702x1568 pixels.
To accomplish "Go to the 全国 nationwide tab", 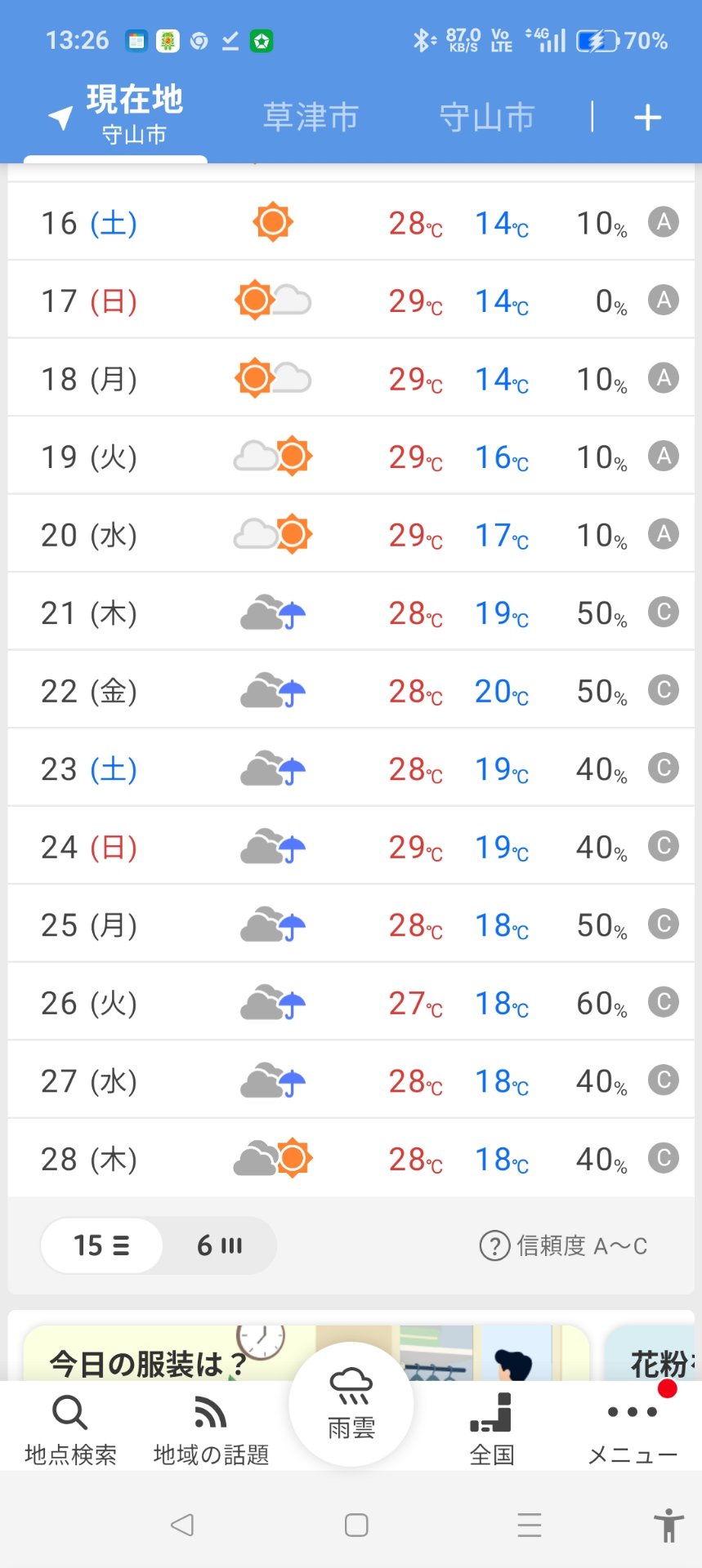I will pyautogui.click(x=492, y=1429).
